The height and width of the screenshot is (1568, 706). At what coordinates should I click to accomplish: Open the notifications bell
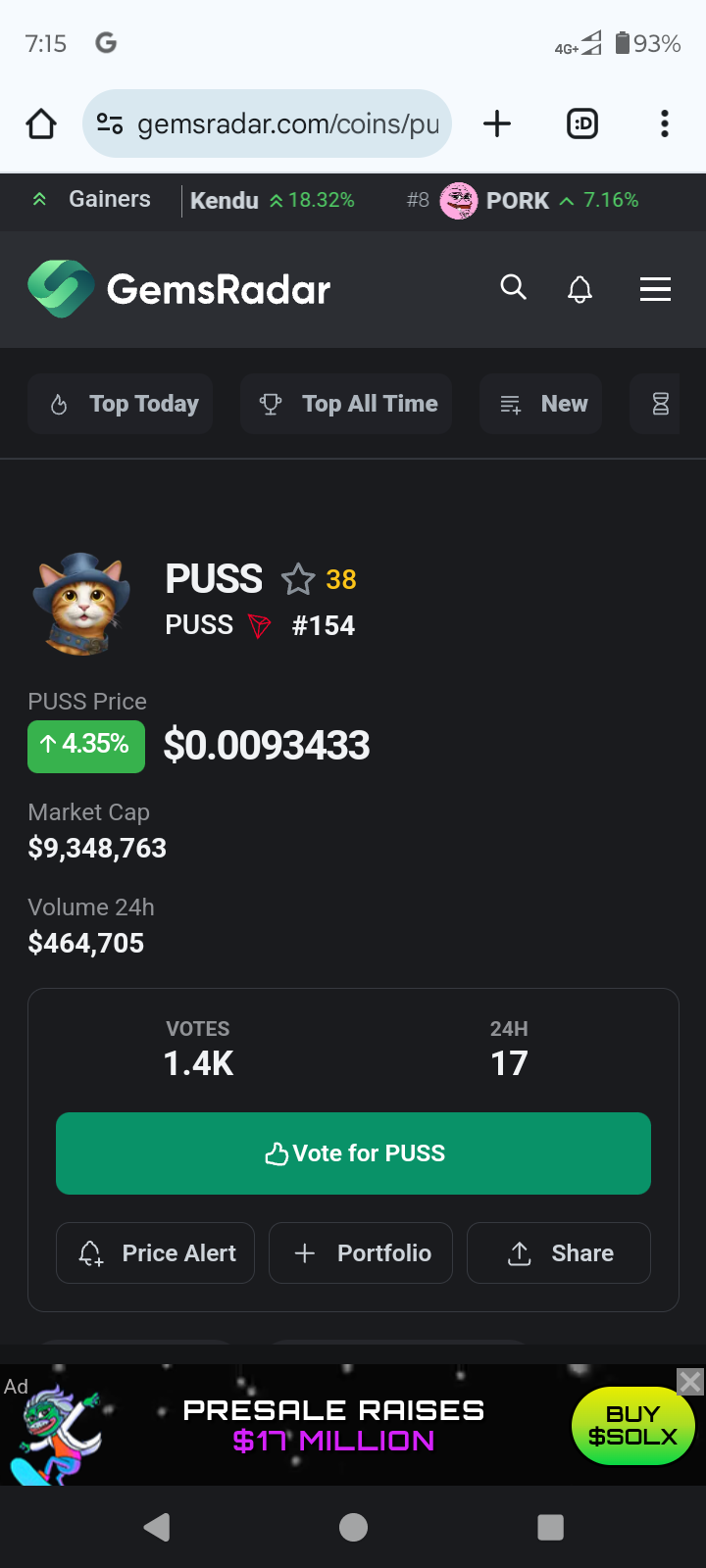click(580, 289)
